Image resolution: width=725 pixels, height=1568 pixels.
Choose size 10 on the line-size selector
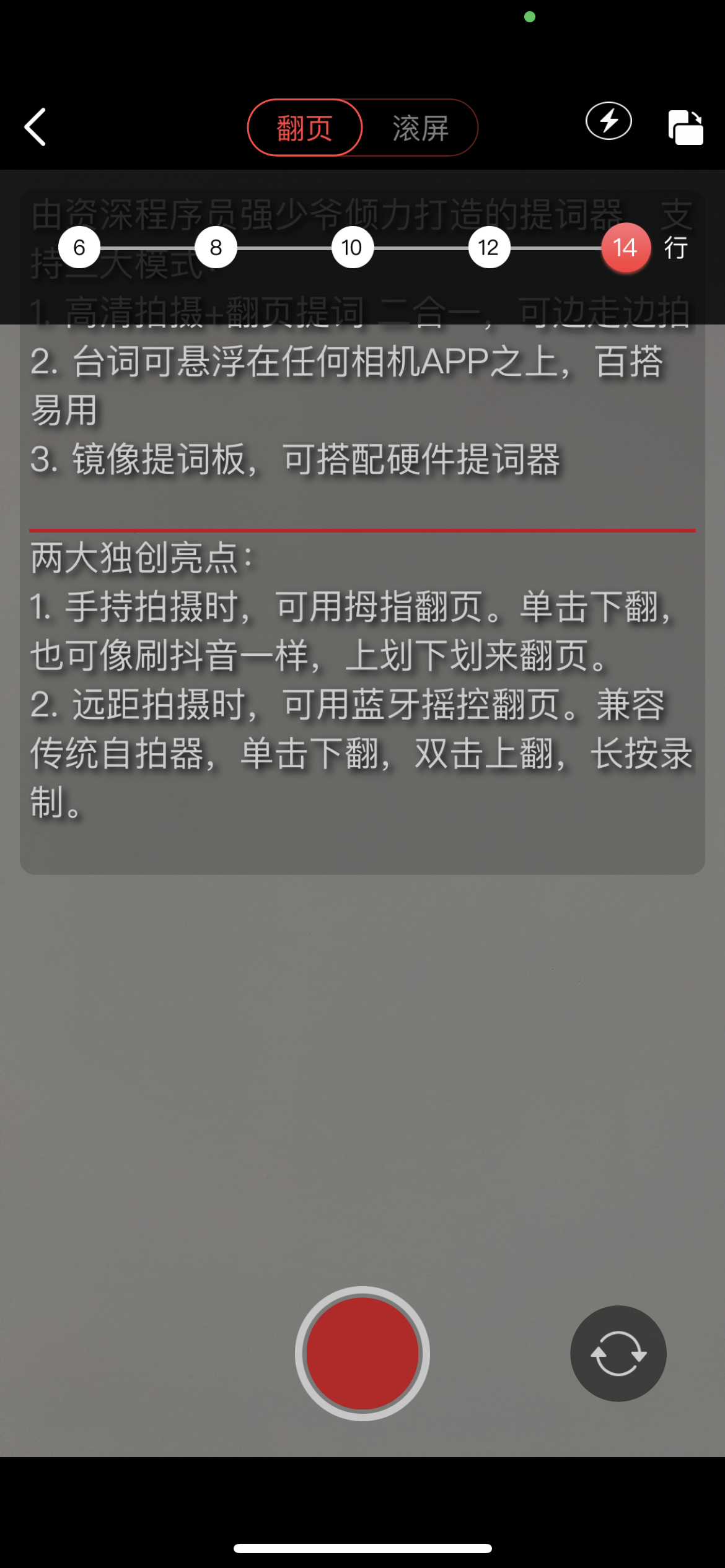coord(352,246)
